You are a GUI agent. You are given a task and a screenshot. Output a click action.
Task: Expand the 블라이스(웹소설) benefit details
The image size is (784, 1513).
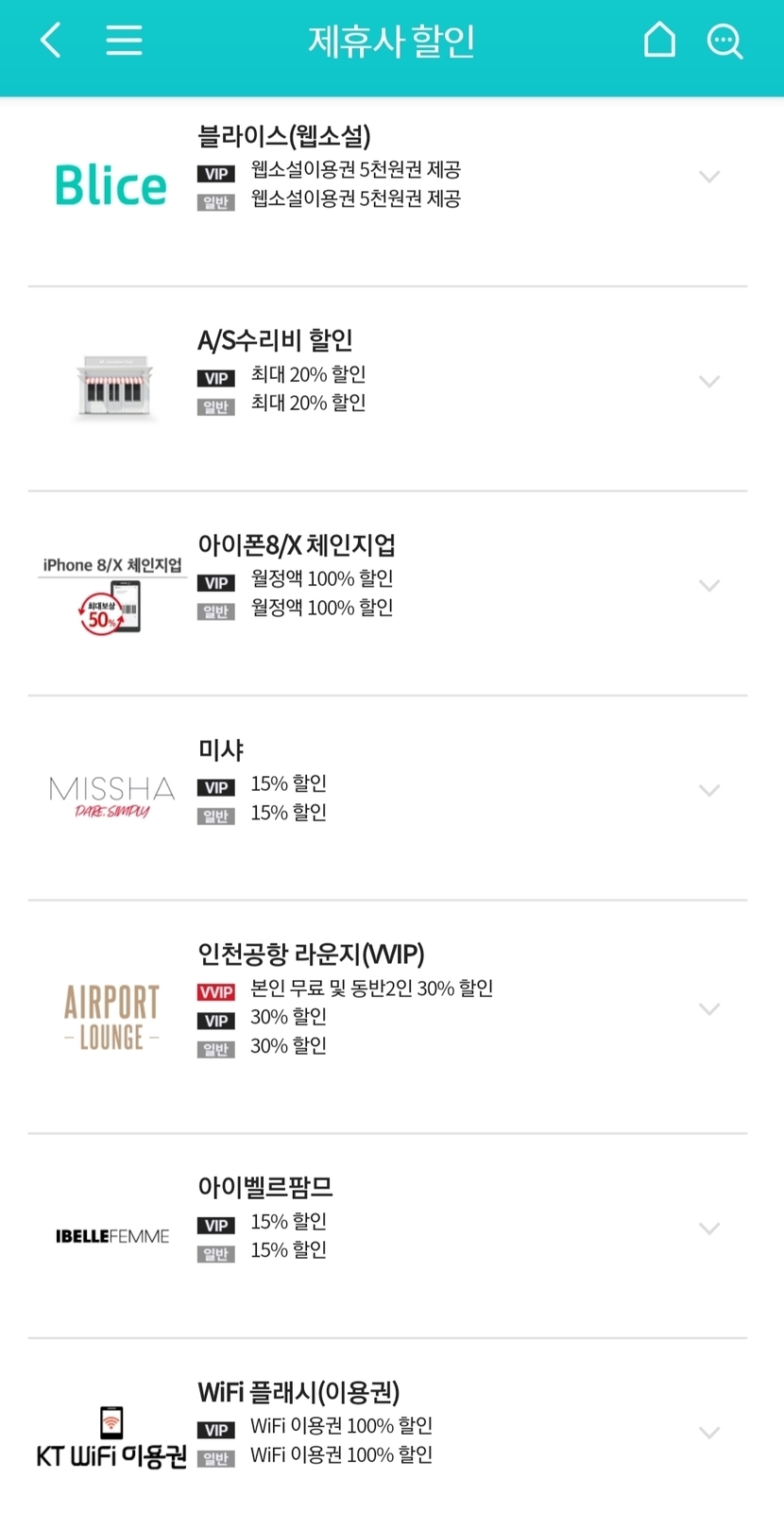[709, 177]
